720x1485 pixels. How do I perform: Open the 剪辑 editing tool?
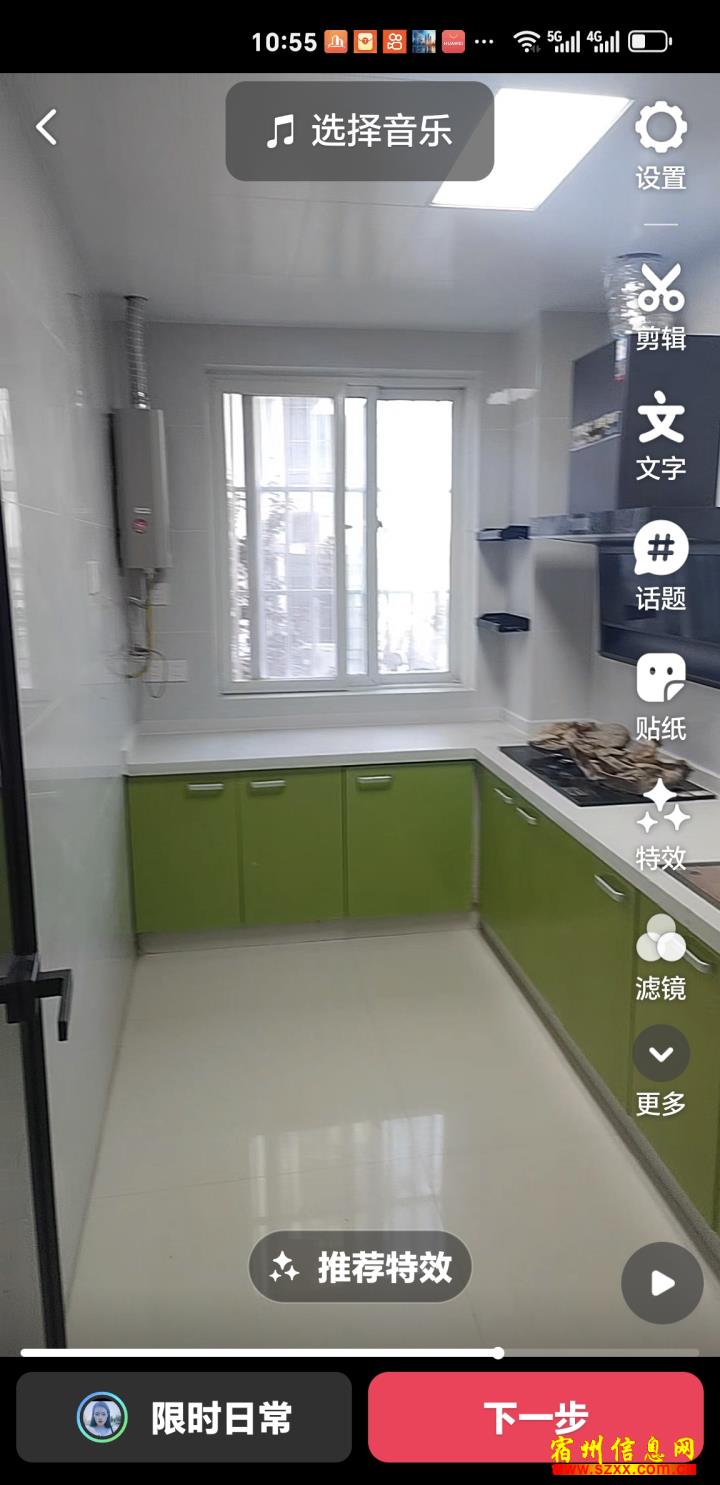pyautogui.click(x=661, y=305)
